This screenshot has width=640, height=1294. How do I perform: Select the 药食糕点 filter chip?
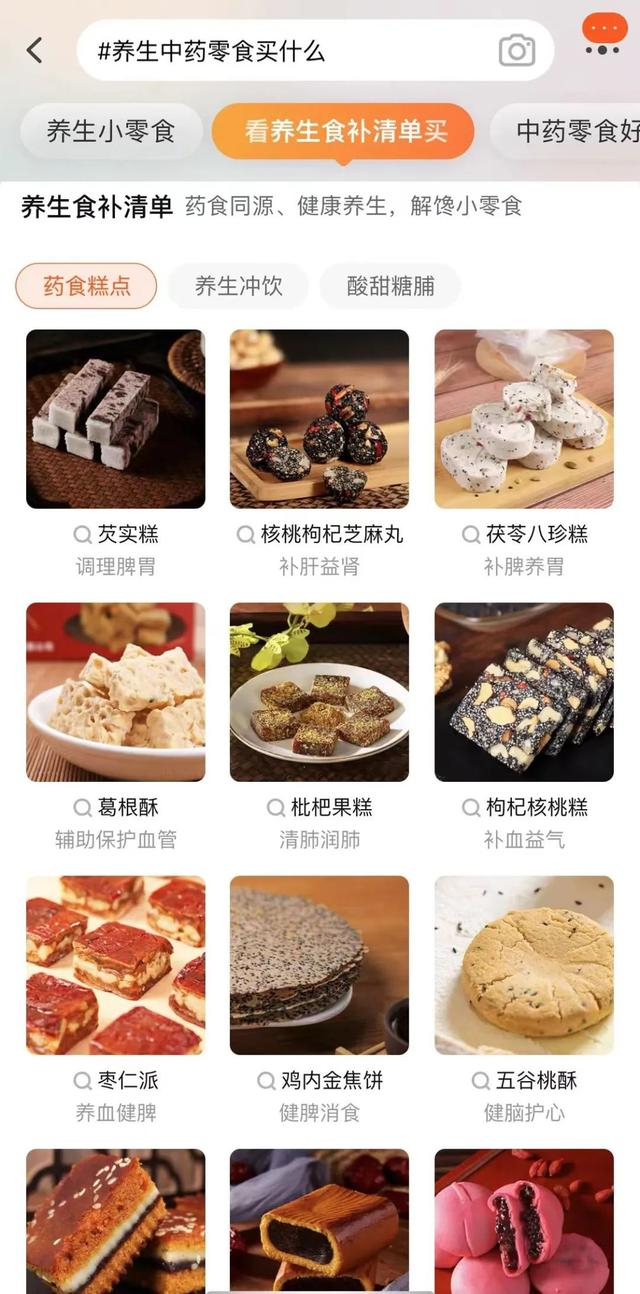(x=86, y=286)
